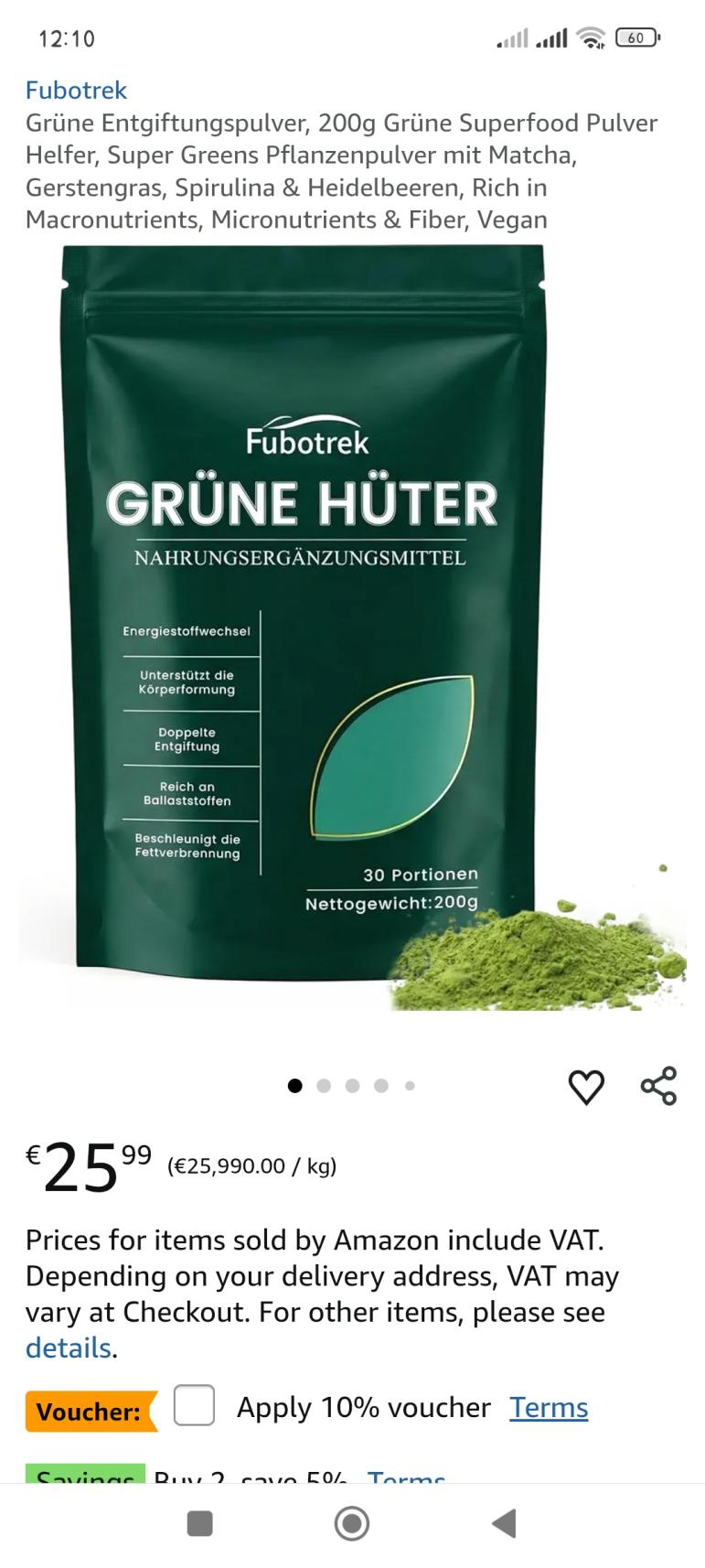Viewport: 705px width, 1568px height.
Task: Open the Fubotrek brand link
Action: (x=76, y=90)
